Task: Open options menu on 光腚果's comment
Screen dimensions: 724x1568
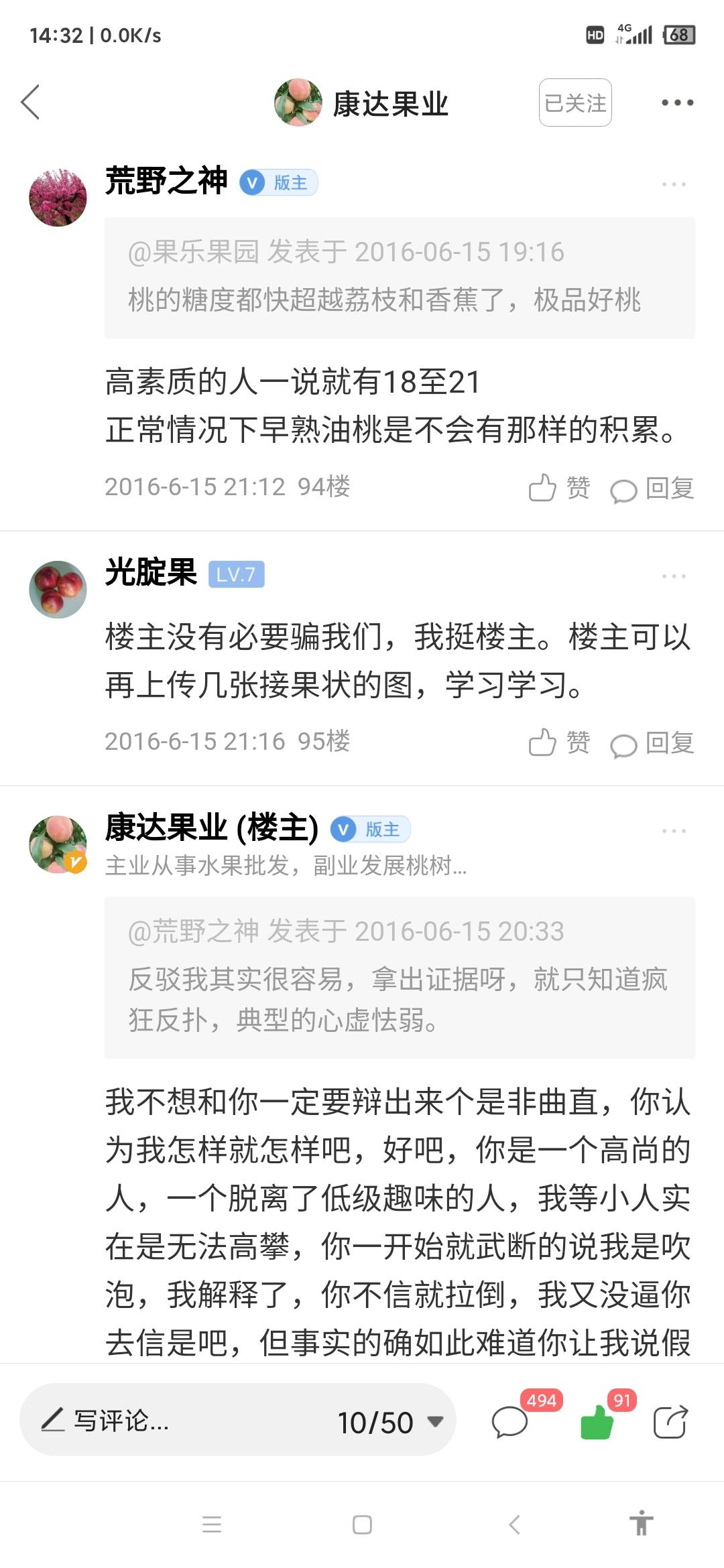Action: [x=674, y=576]
